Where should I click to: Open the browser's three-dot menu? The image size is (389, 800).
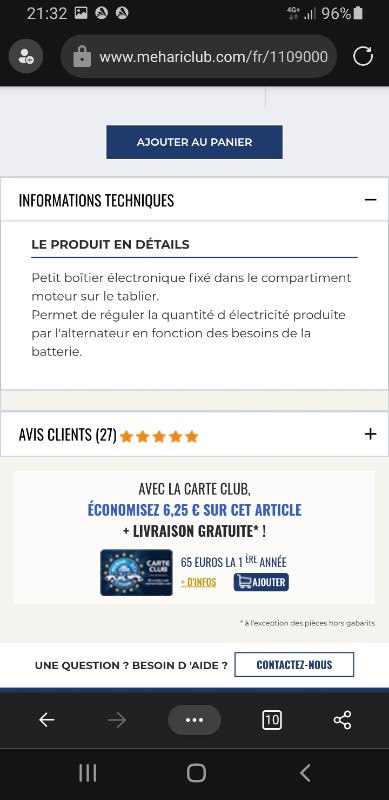(x=194, y=720)
